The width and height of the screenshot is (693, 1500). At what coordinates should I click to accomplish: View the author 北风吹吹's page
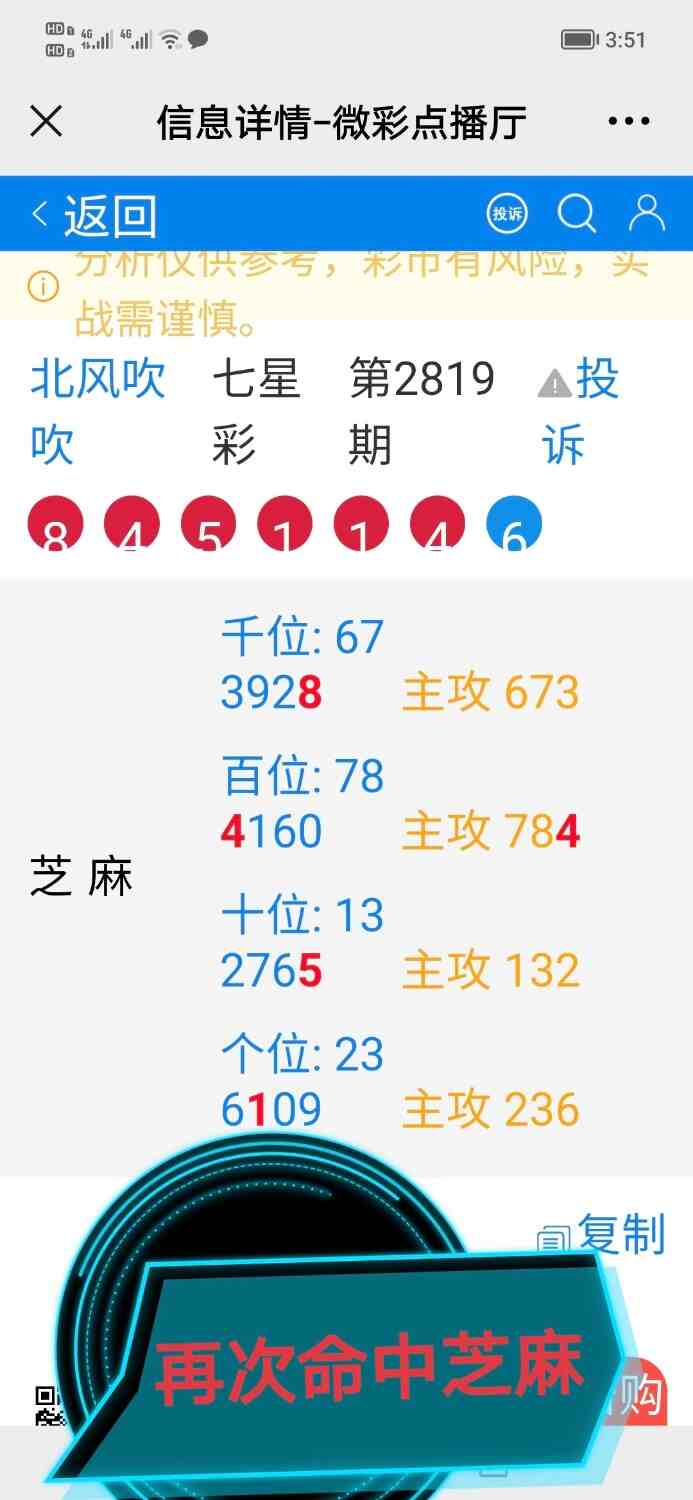tap(97, 411)
